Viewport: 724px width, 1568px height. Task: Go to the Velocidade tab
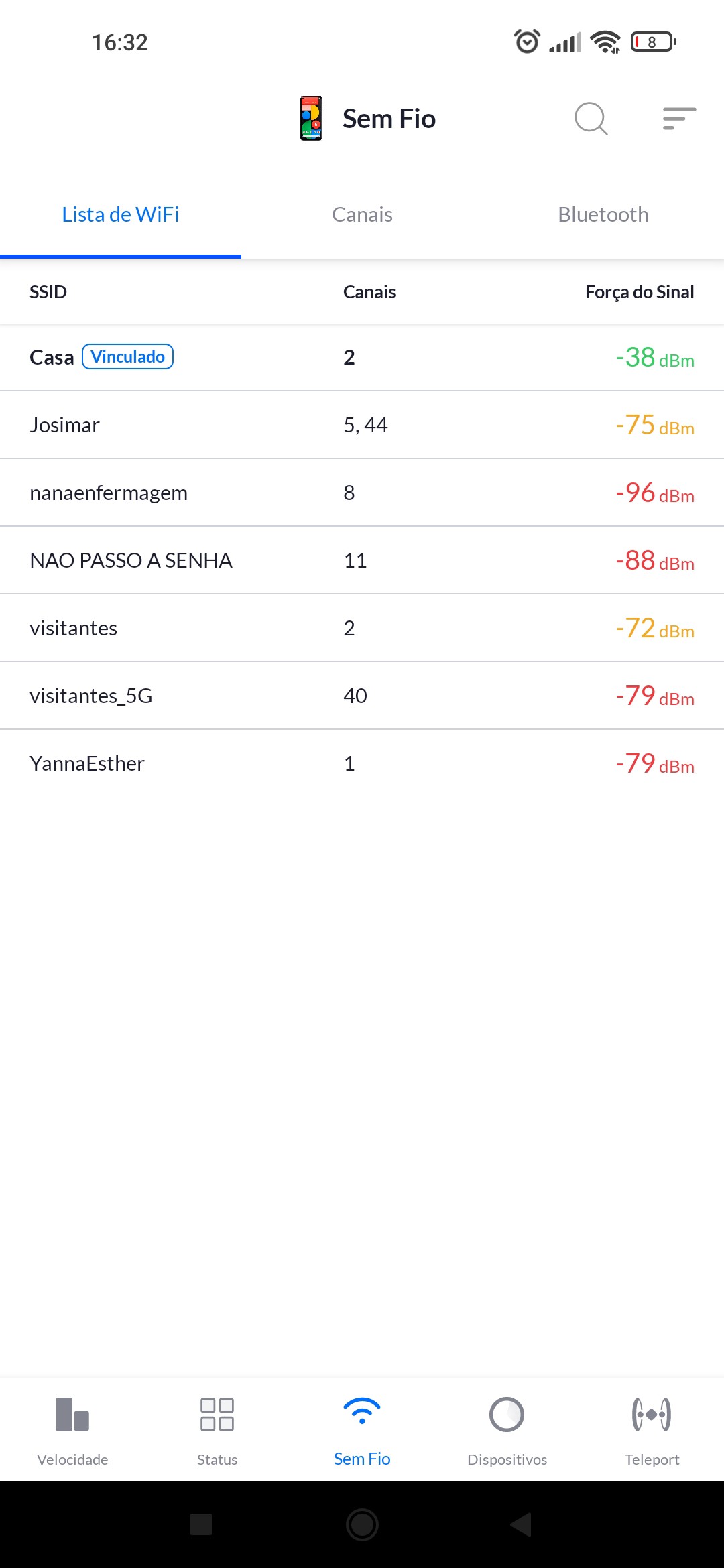(x=72, y=1431)
